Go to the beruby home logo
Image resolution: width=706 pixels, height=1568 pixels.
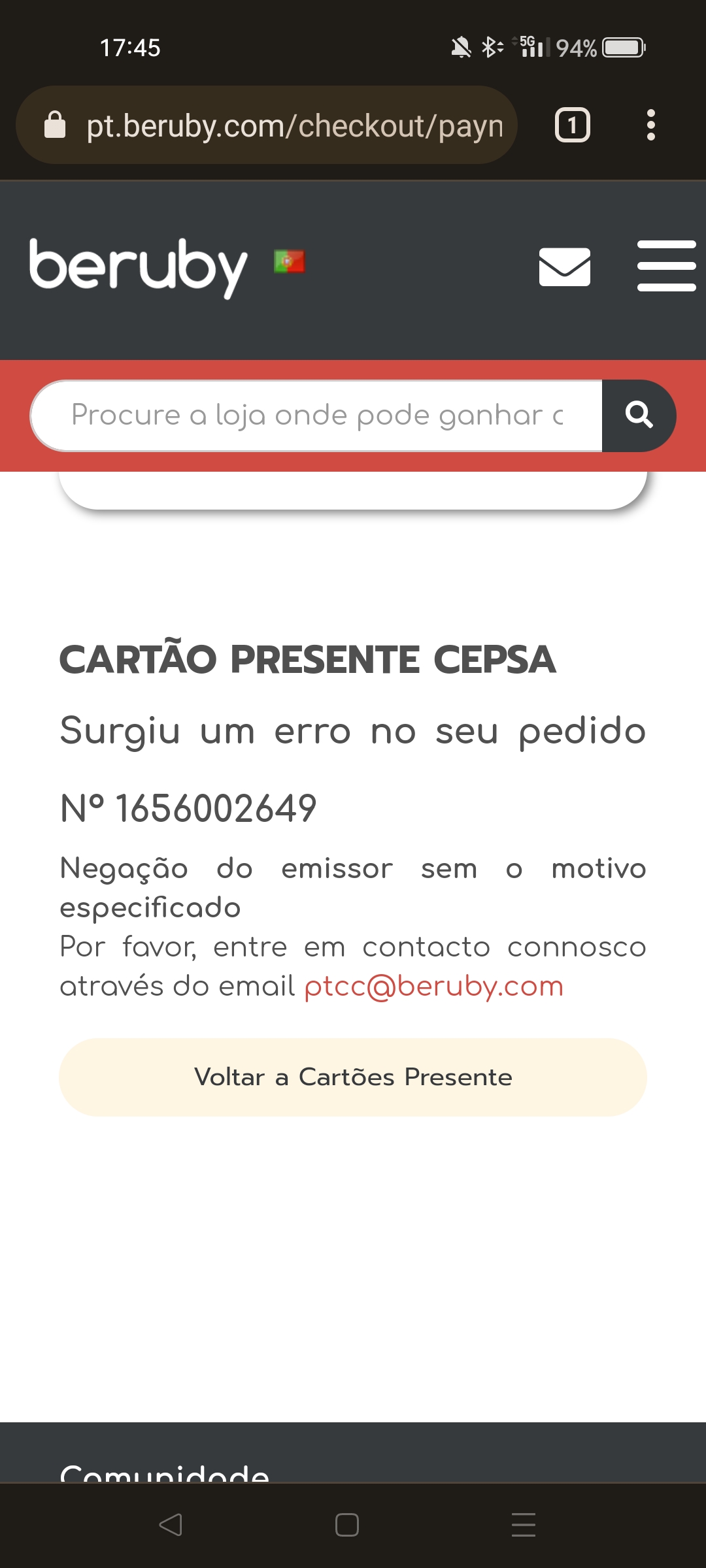(139, 267)
